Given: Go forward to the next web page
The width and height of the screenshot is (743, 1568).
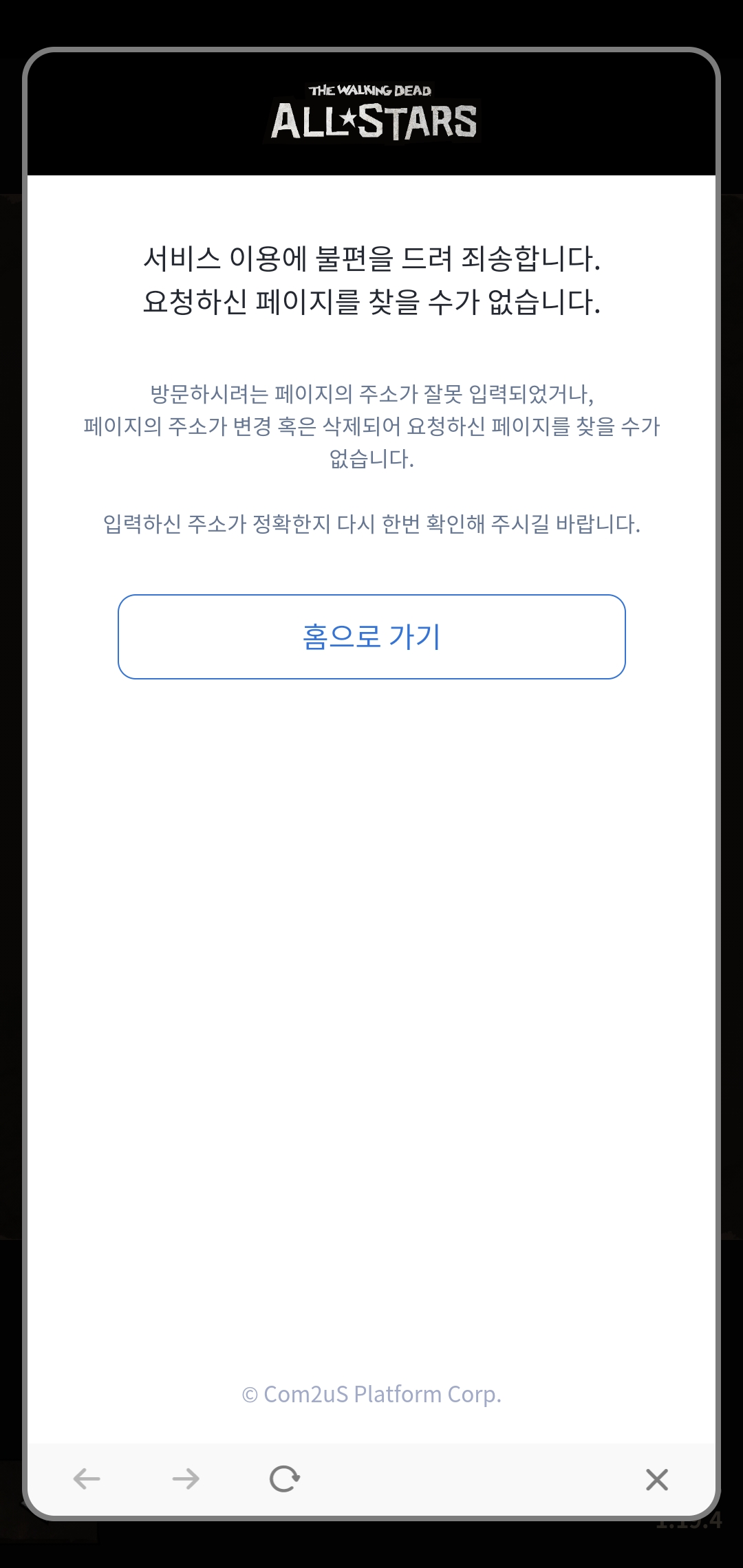Looking at the screenshot, I should 186,1479.
